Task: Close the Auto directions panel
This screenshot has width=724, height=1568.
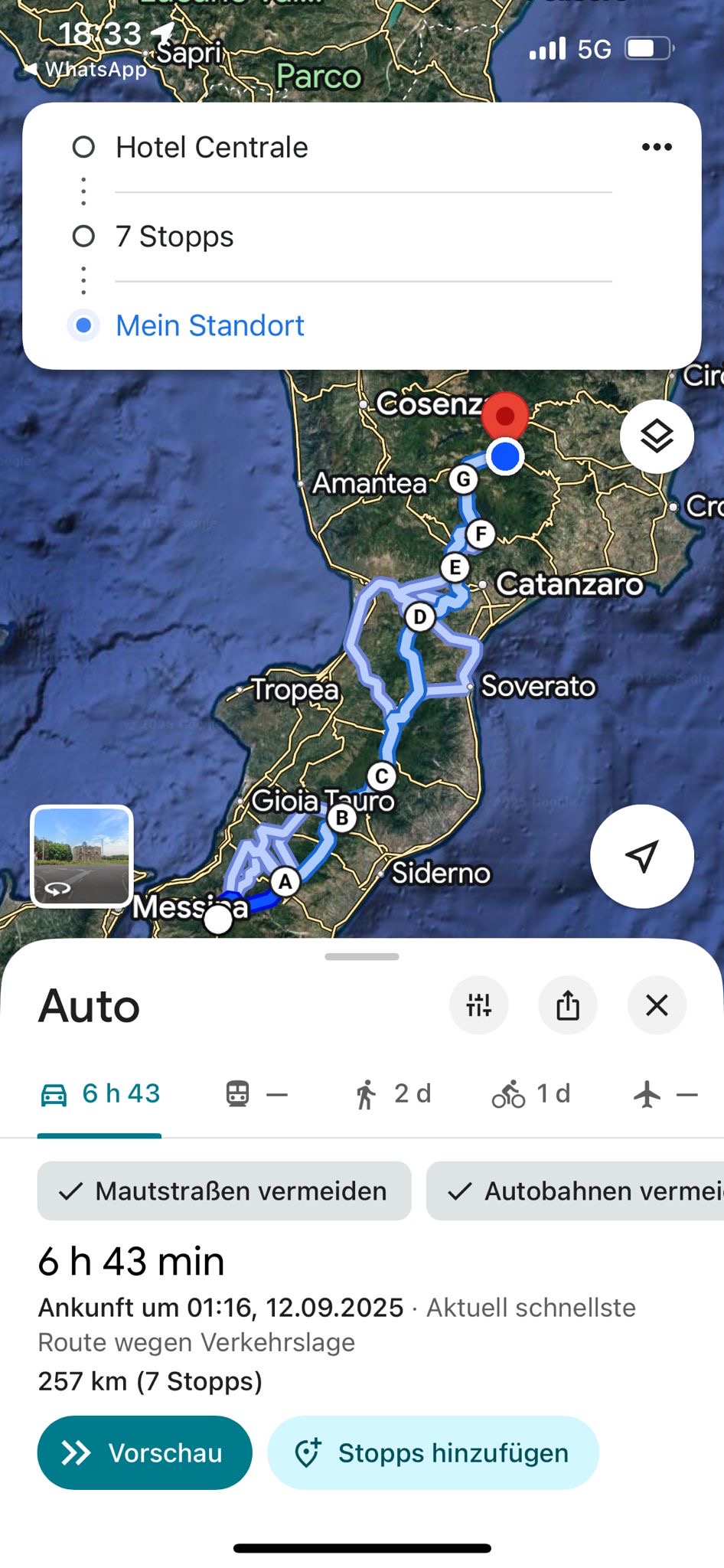Action: [657, 1005]
